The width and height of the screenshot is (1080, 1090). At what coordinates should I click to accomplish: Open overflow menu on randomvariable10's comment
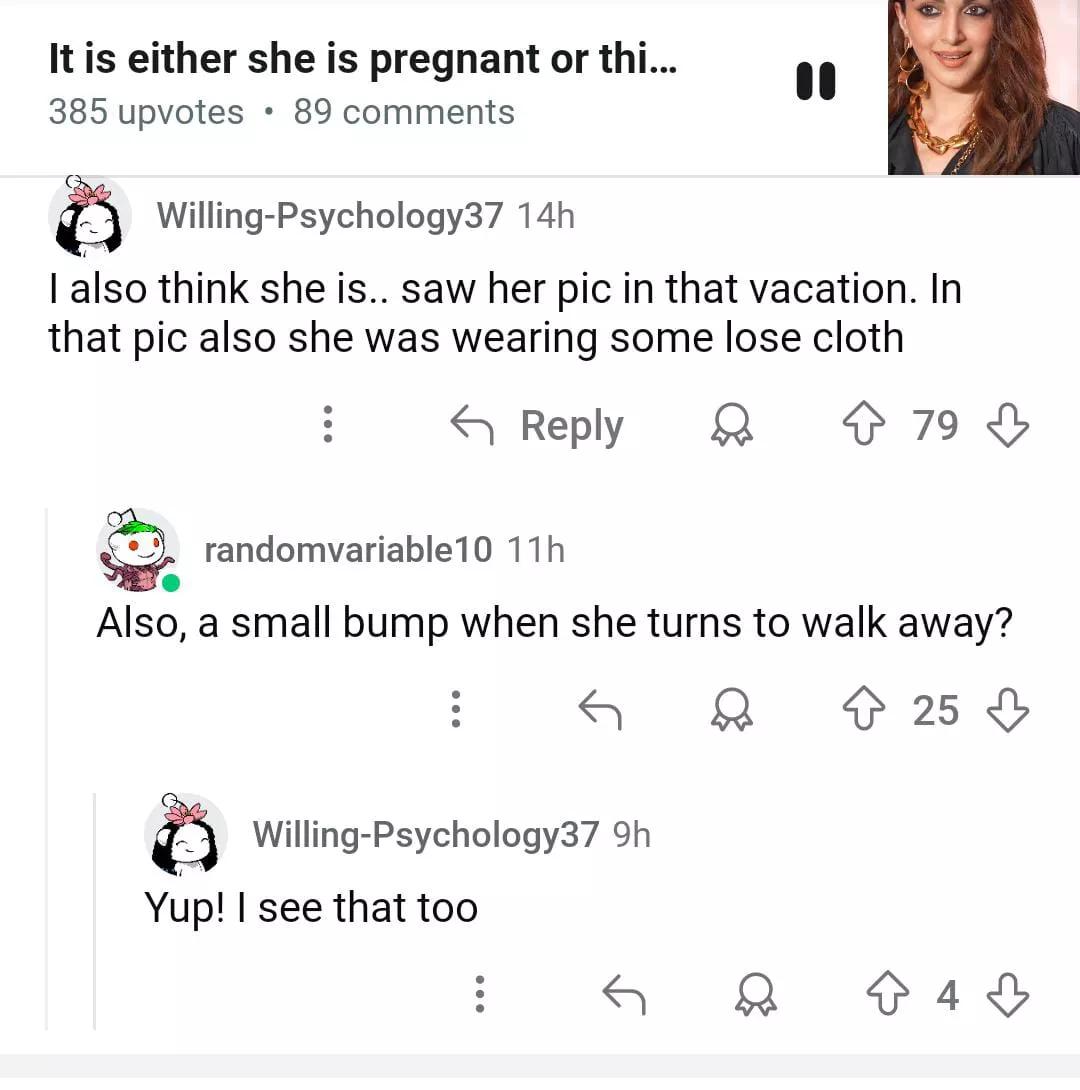point(455,710)
